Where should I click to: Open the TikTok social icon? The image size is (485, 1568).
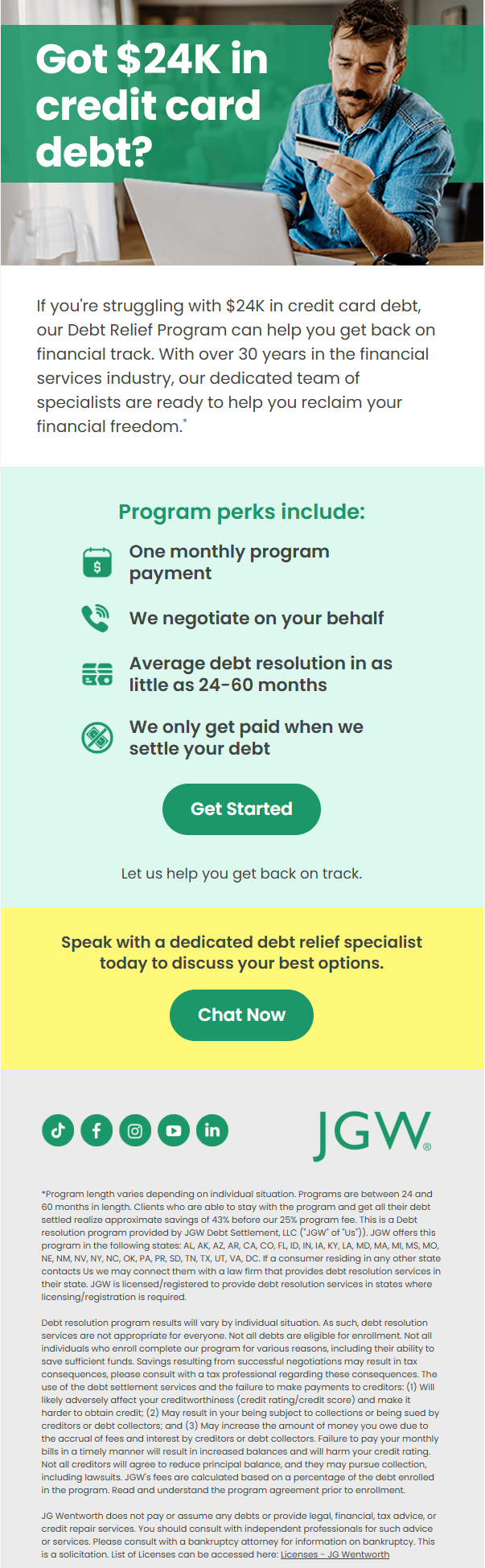tap(58, 1130)
